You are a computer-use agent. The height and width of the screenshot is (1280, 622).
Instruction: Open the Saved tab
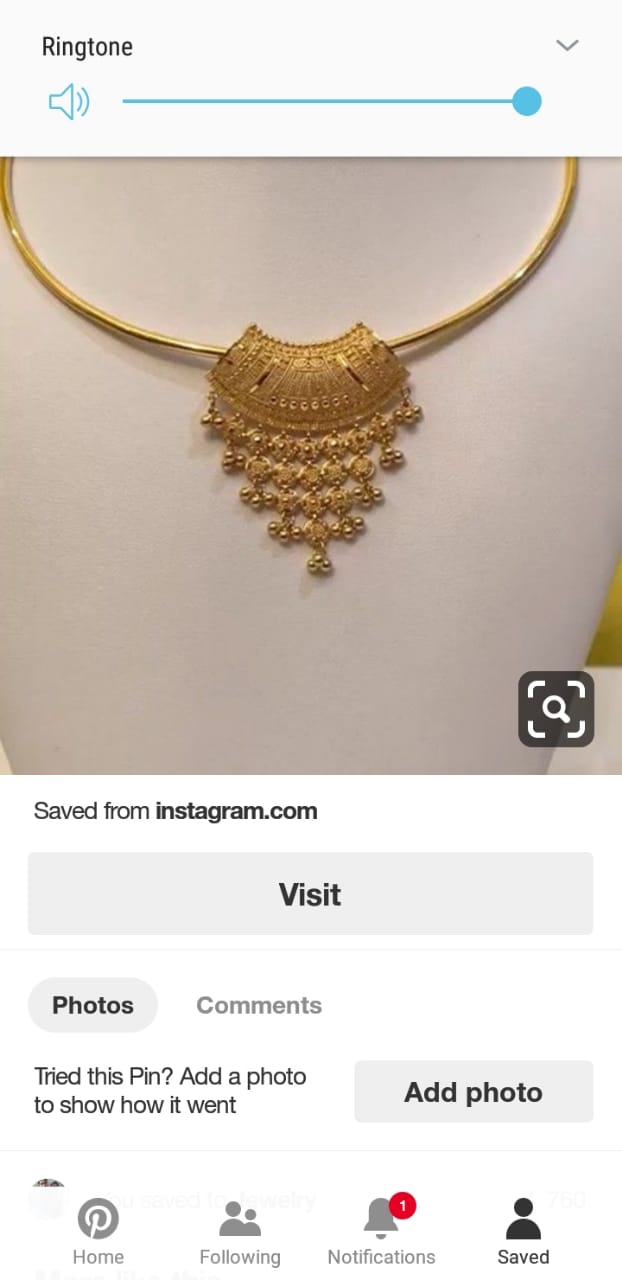click(523, 1232)
